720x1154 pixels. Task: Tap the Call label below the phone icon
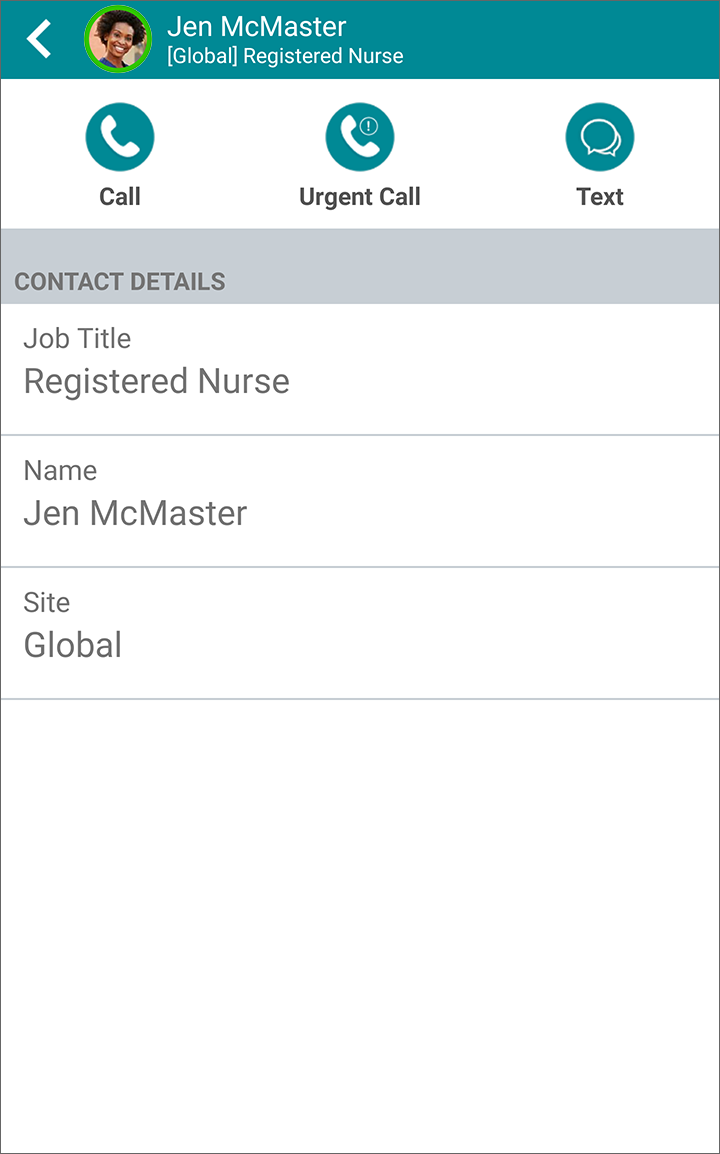pos(119,196)
